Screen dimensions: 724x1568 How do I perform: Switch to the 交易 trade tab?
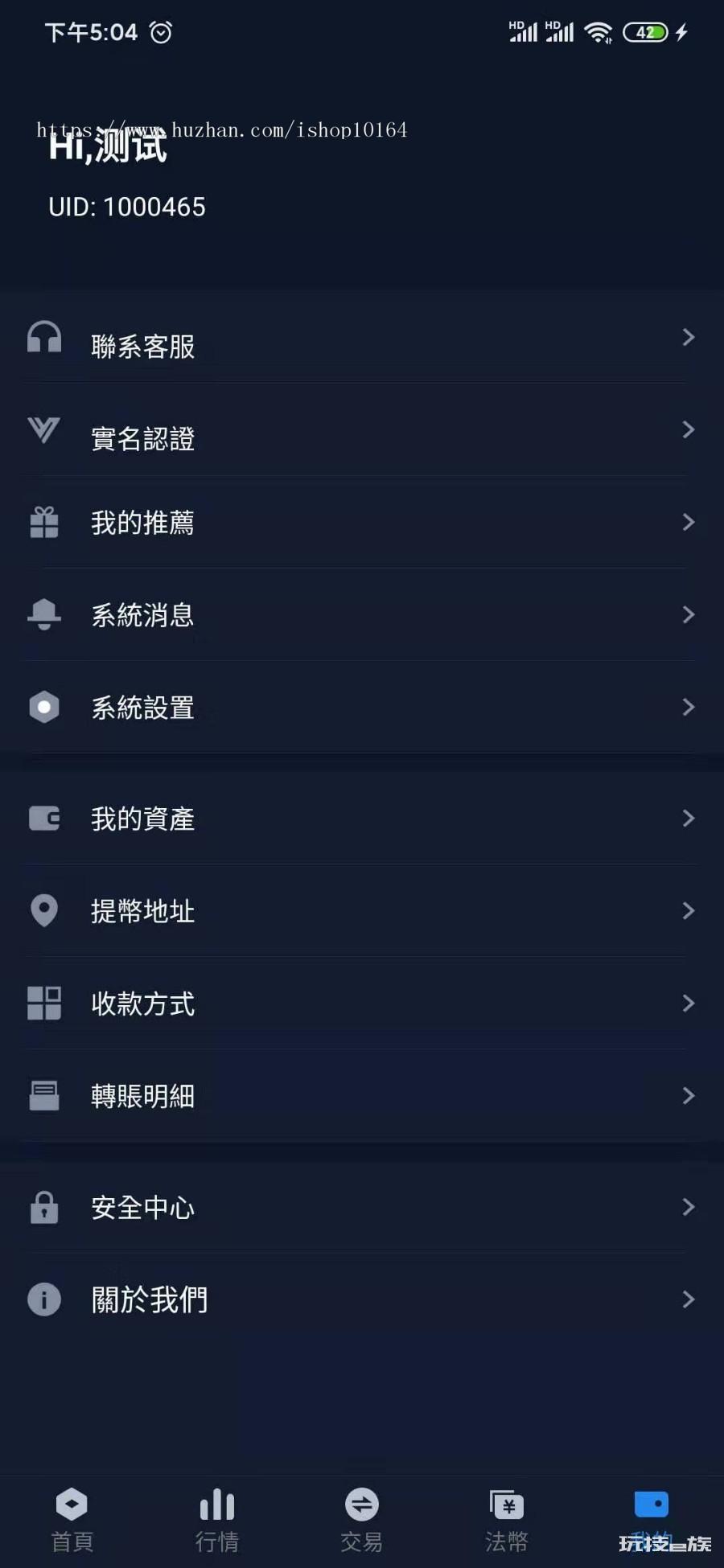tap(362, 1520)
